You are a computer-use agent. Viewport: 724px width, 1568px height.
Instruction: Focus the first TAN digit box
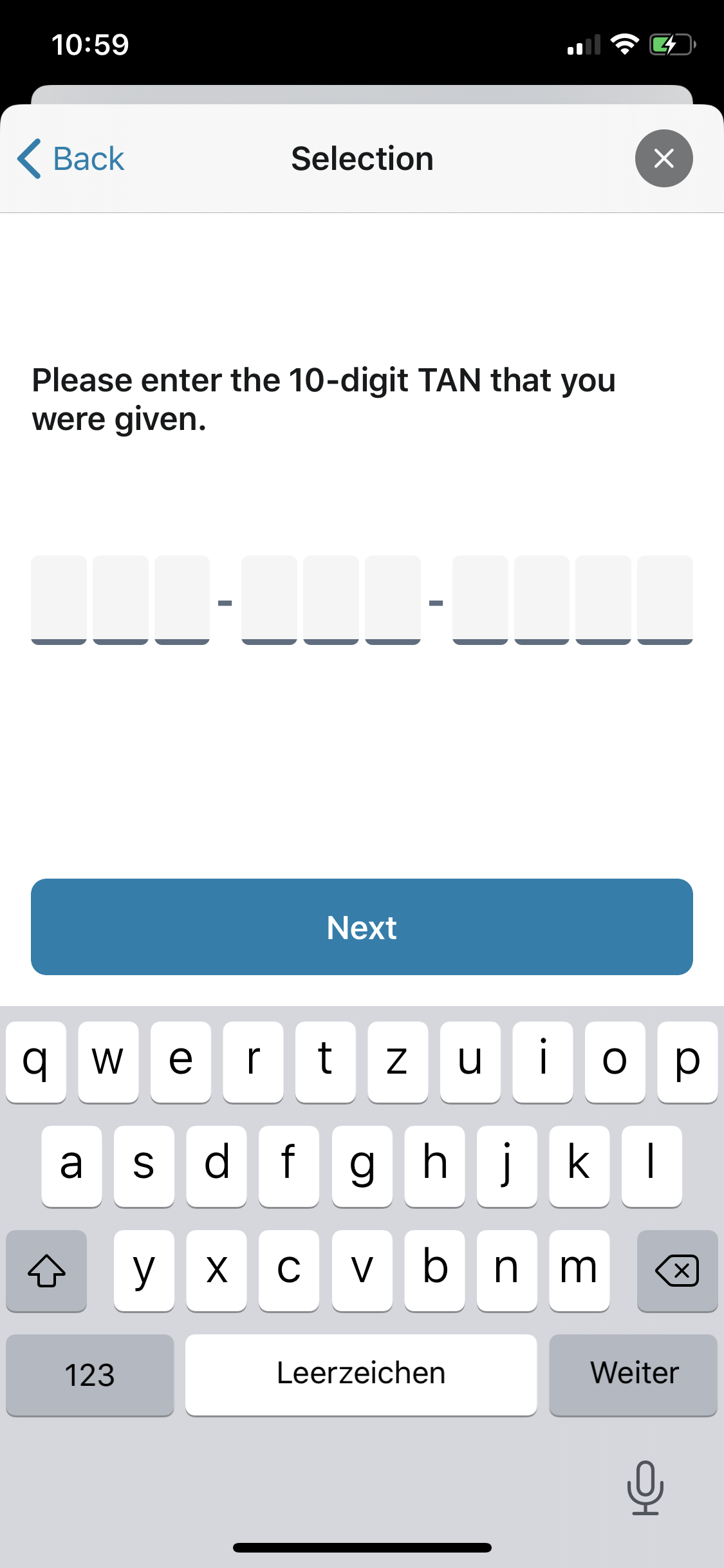(59, 599)
